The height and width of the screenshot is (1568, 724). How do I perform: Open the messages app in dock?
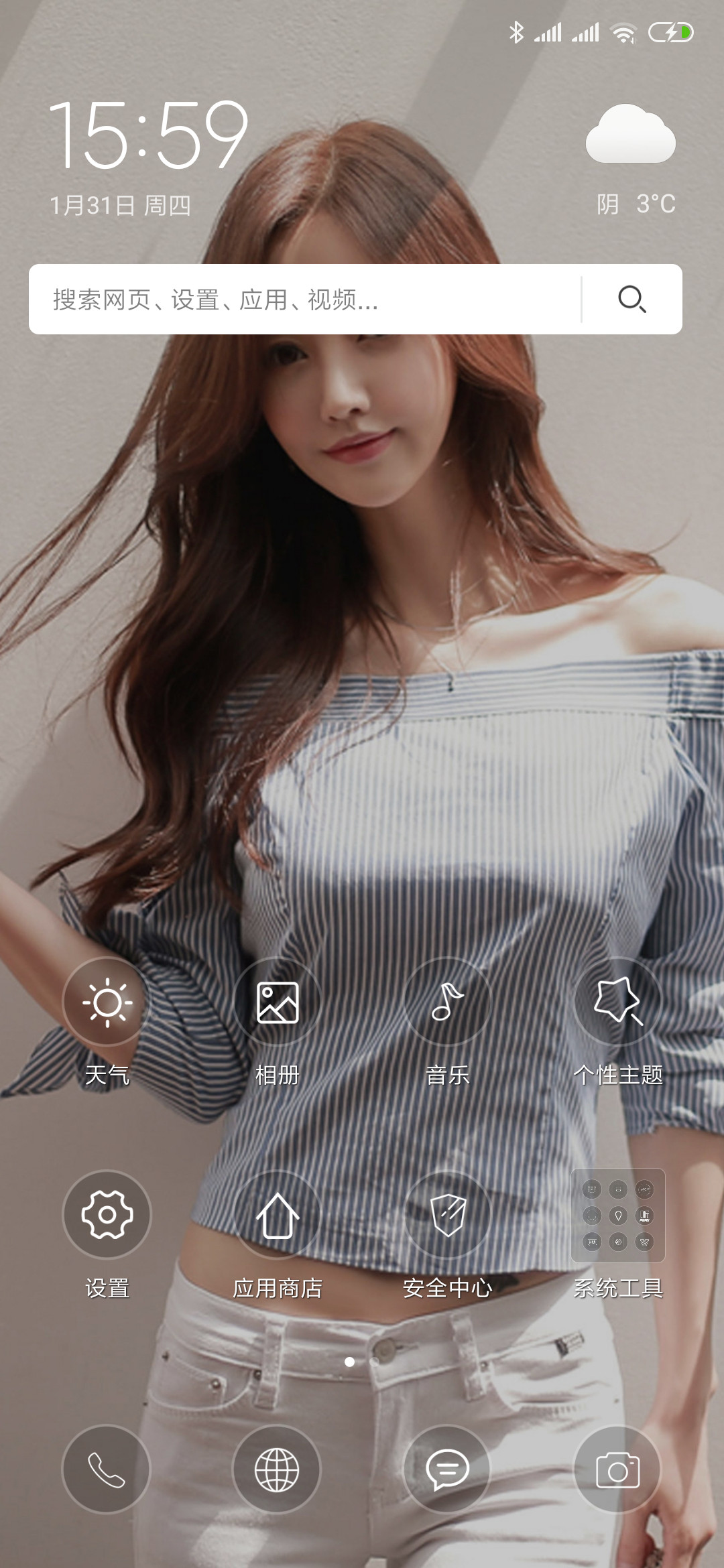[447, 1470]
